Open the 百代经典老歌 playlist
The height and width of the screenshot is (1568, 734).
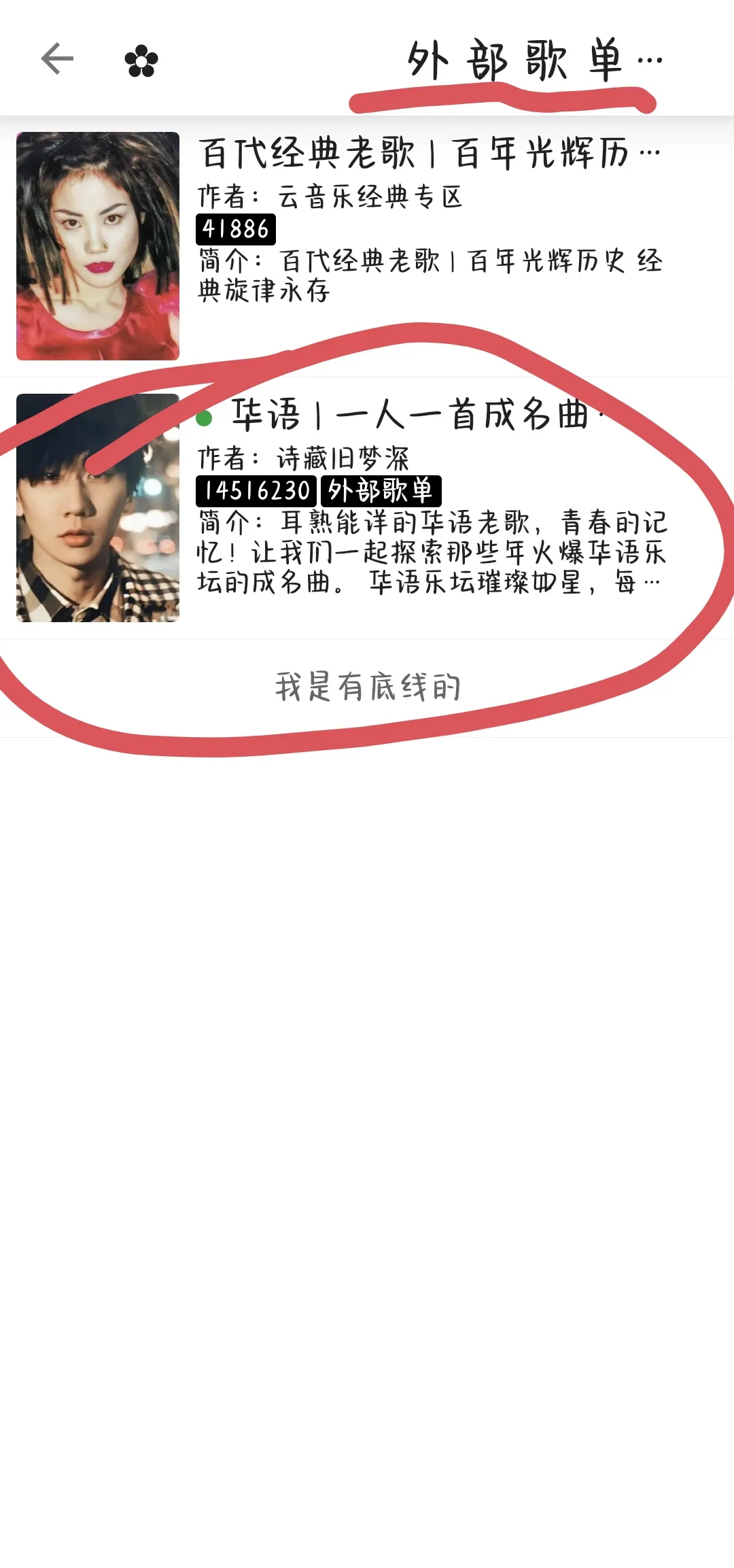click(x=367, y=246)
